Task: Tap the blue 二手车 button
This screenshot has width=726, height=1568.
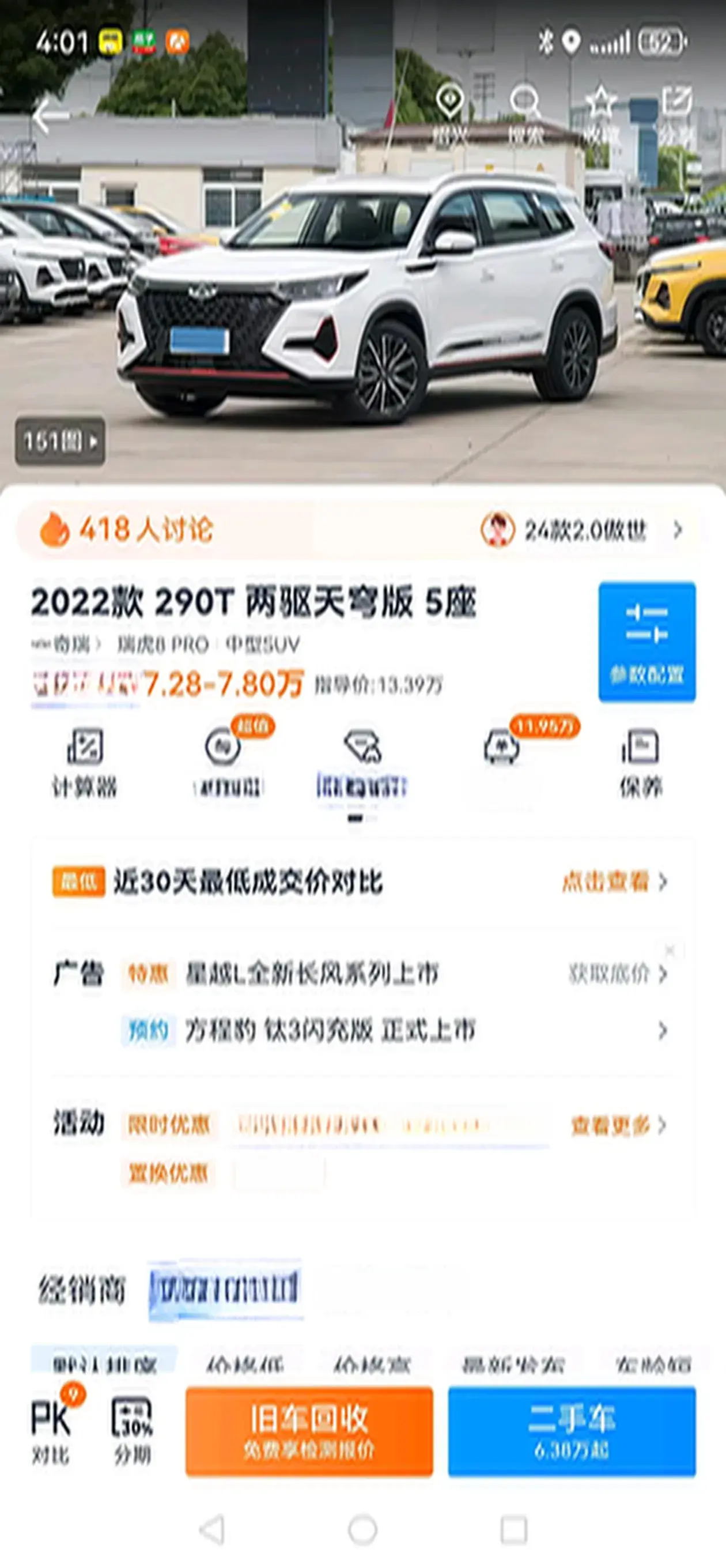Action: pos(572,1430)
